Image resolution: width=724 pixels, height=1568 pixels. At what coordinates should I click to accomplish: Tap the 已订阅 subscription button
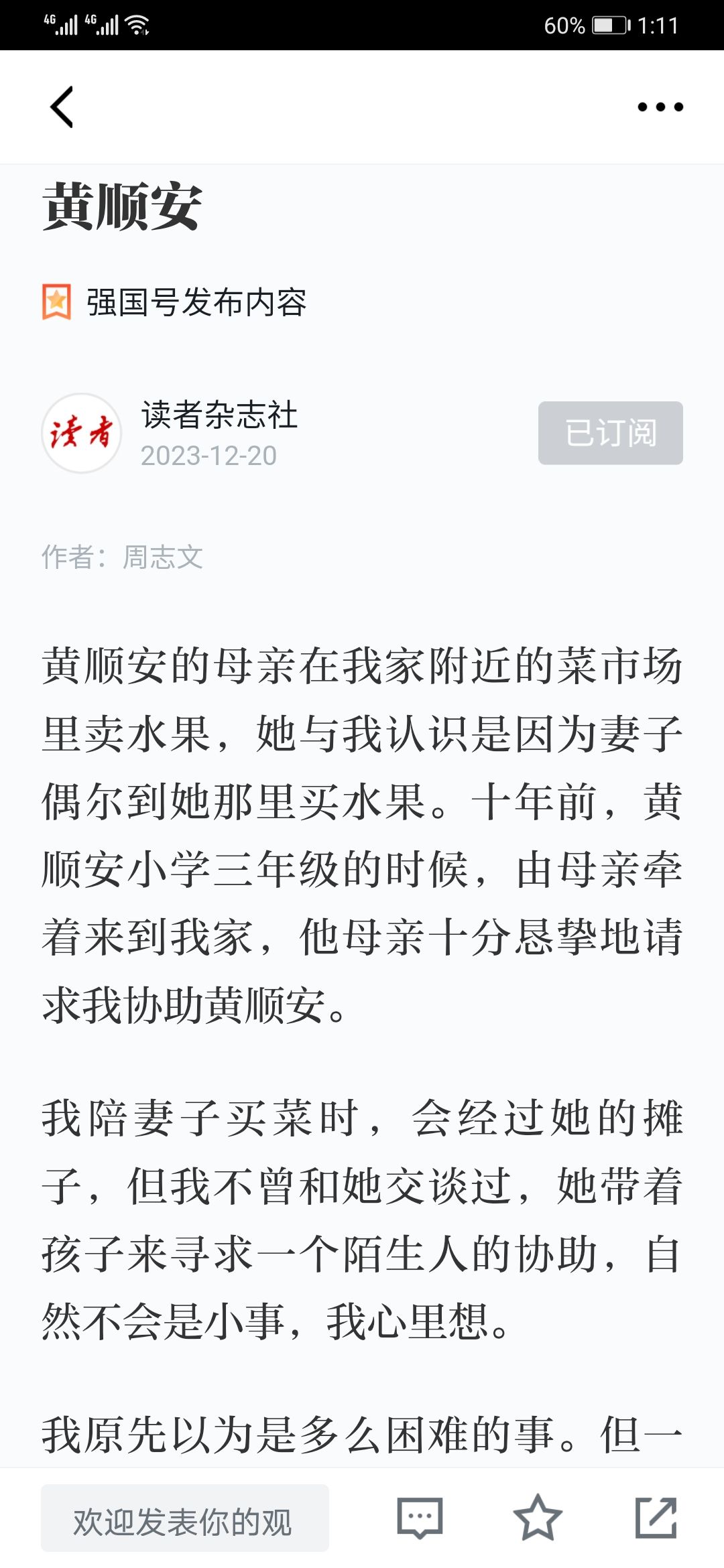click(x=611, y=433)
